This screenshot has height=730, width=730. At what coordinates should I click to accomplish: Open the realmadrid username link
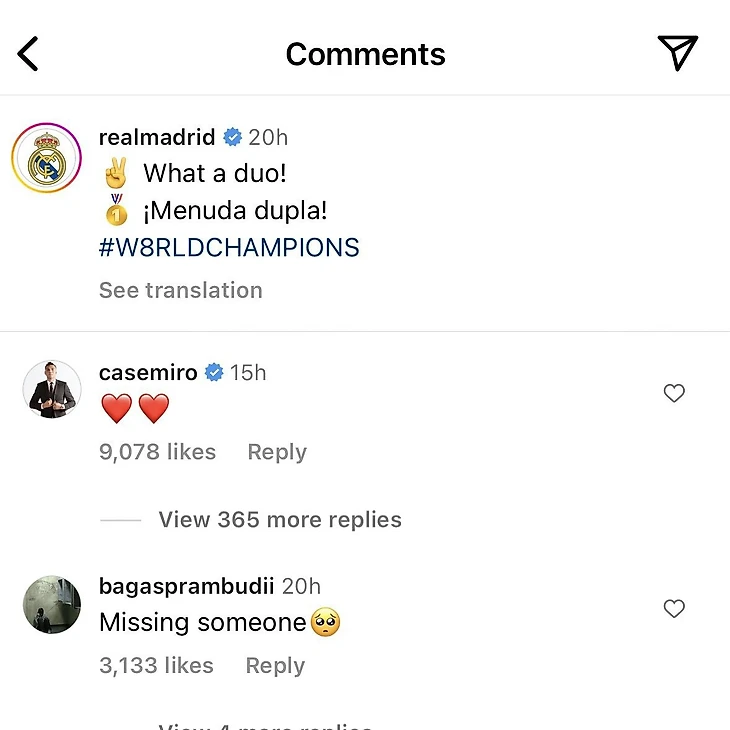(x=157, y=137)
